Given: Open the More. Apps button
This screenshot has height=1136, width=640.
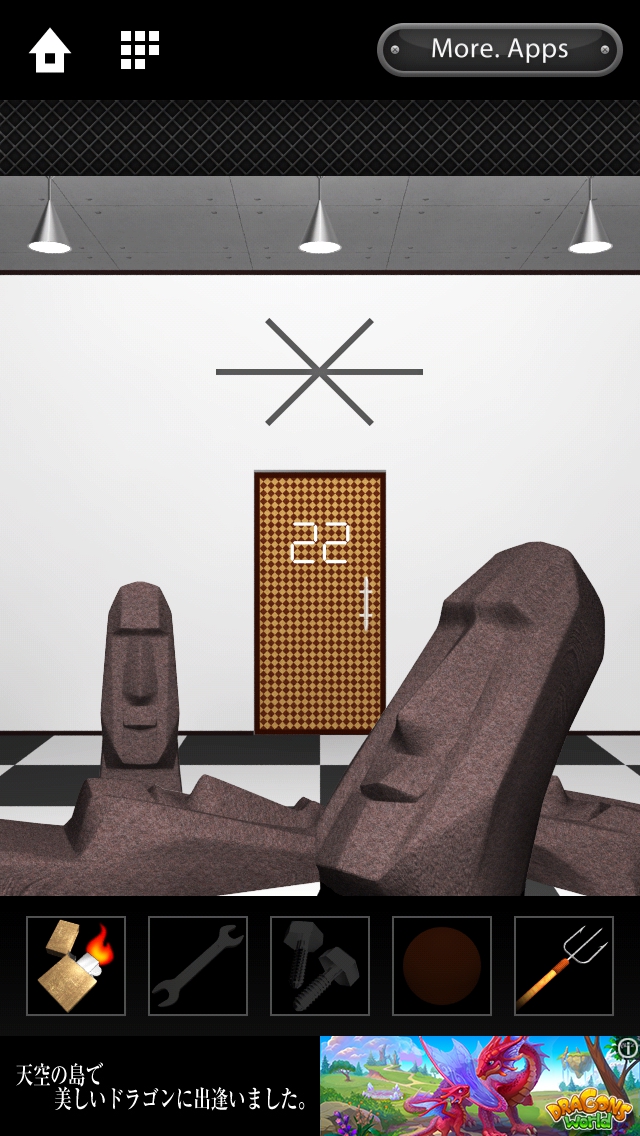Looking at the screenshot, I should pyautogui.click(x=500, y=49).
